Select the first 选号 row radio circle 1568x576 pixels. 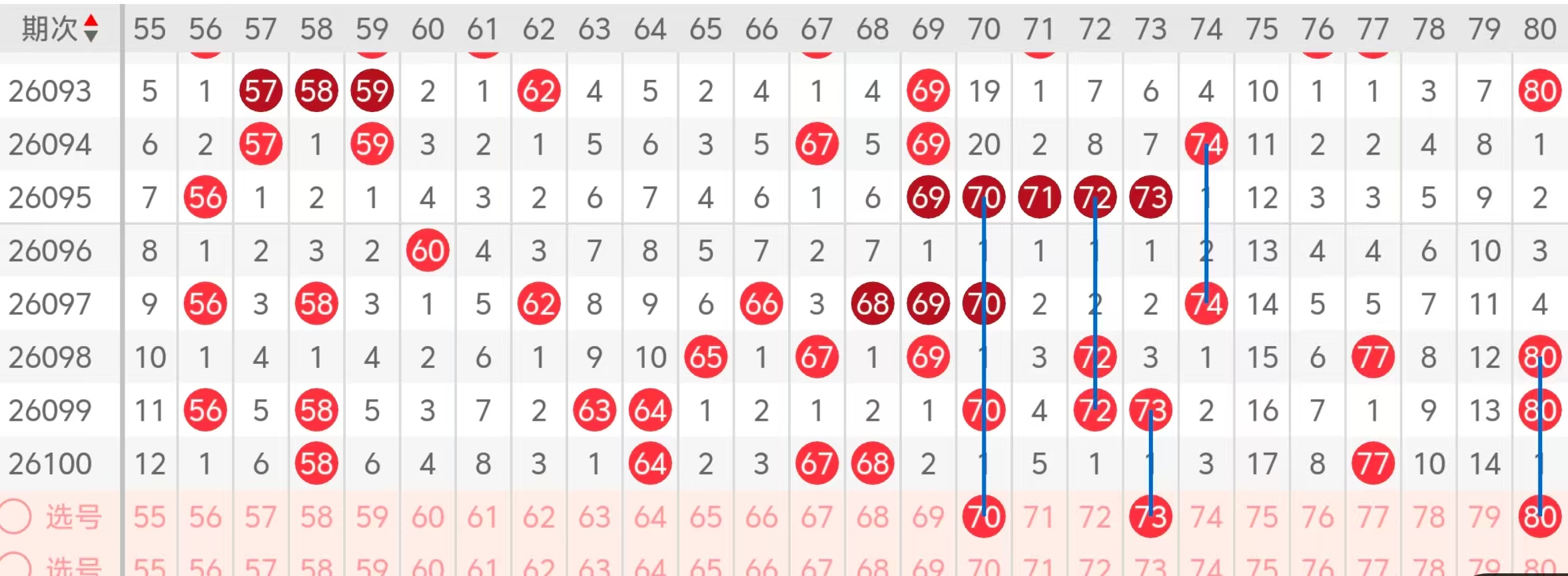point(15,517)
